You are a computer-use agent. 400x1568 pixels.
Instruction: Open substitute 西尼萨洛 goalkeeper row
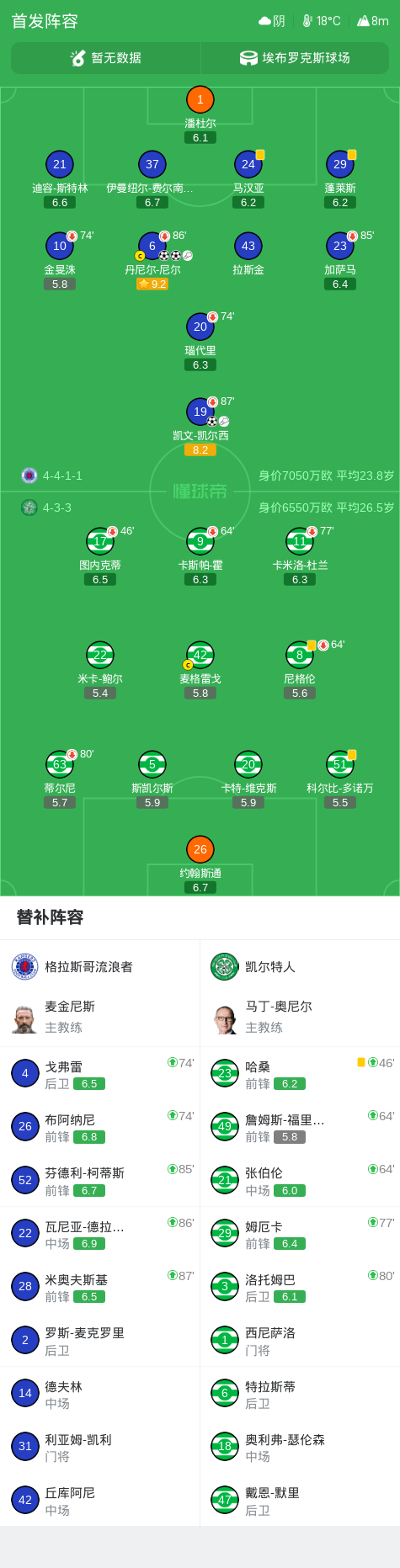300,1341
